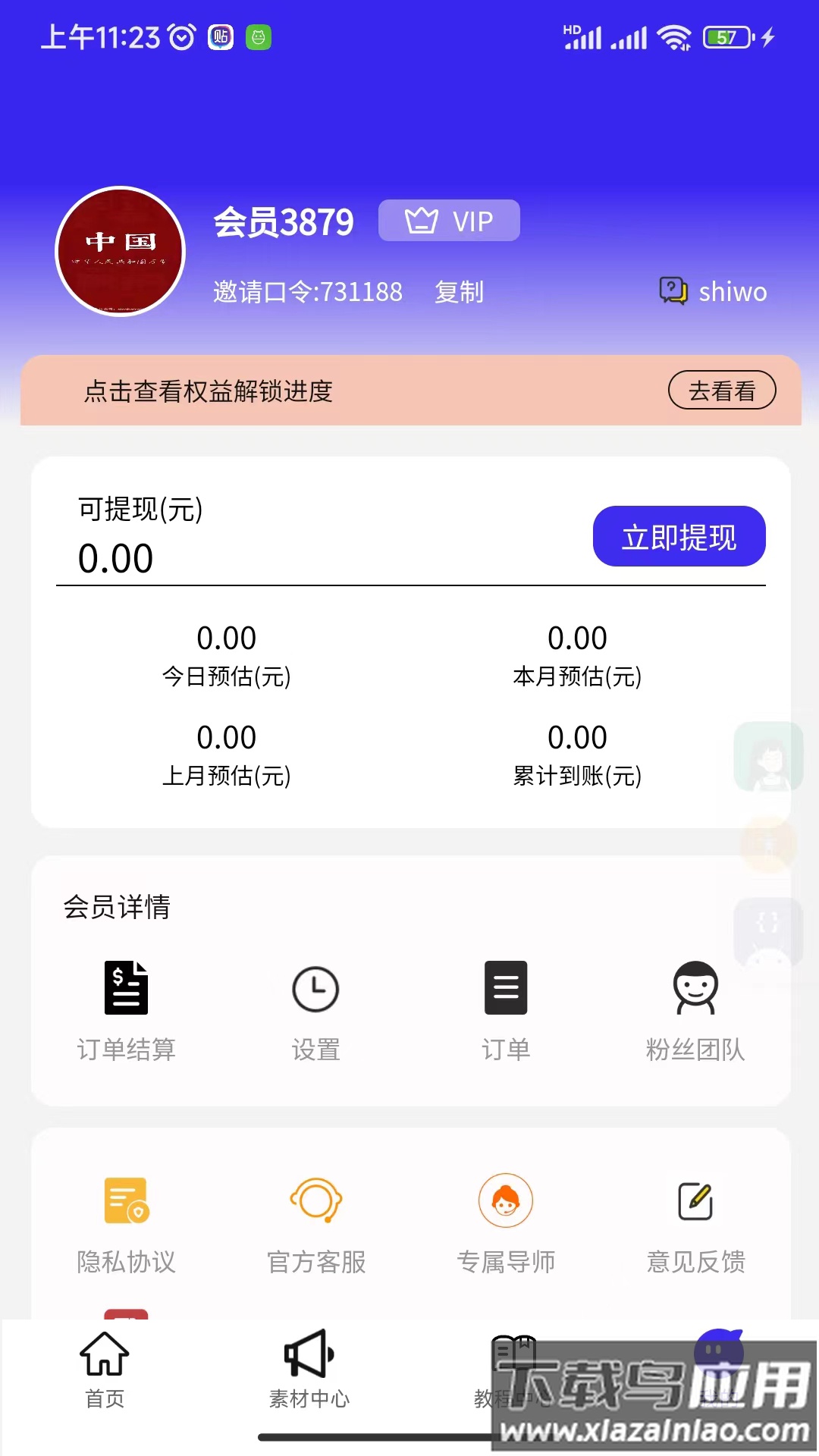Screen dimensions: 819x1456
Task: Open the 设置 settings clock icon
Action: (316, 990)
